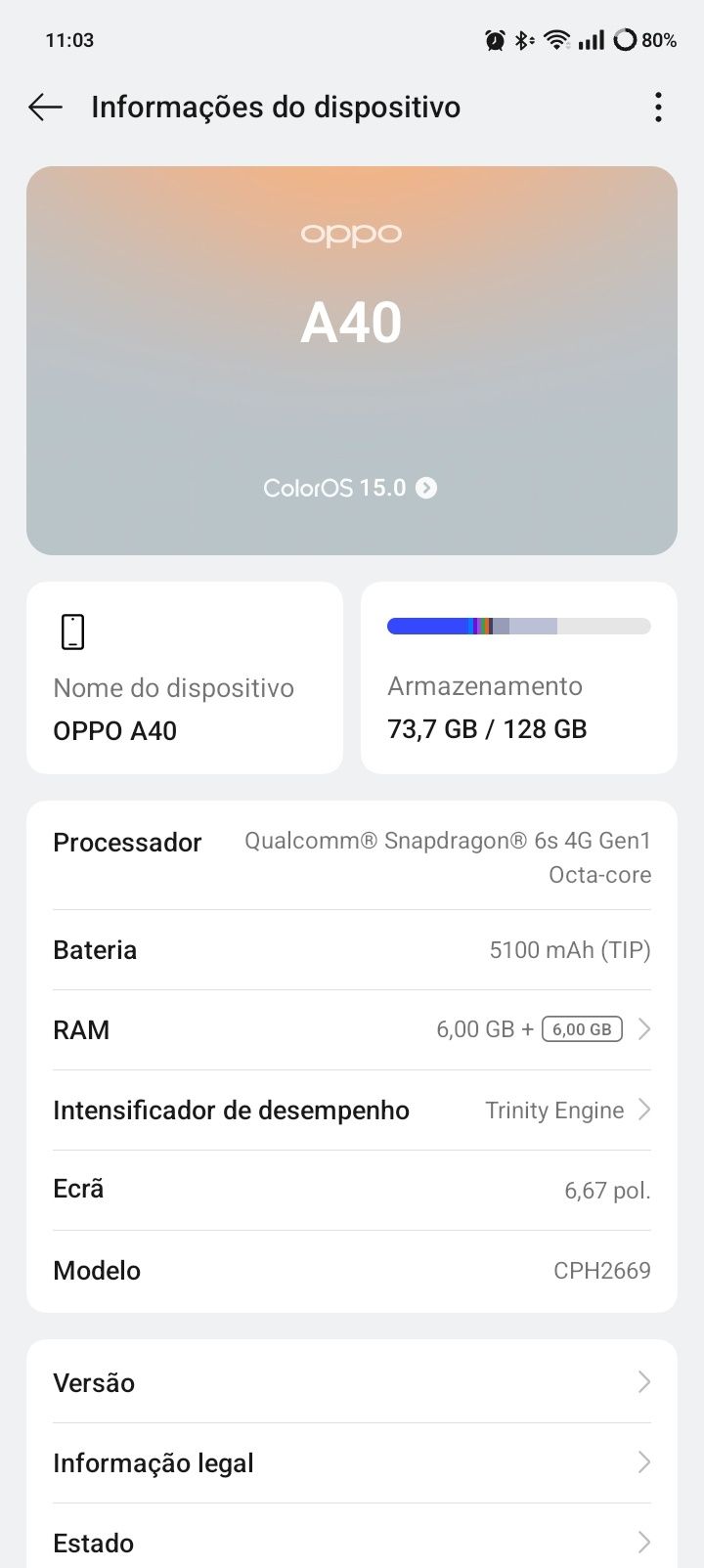This screenshot has width=704, height=1568.
Task: Go back using the arrow icon
Action: tap(45, 108)
